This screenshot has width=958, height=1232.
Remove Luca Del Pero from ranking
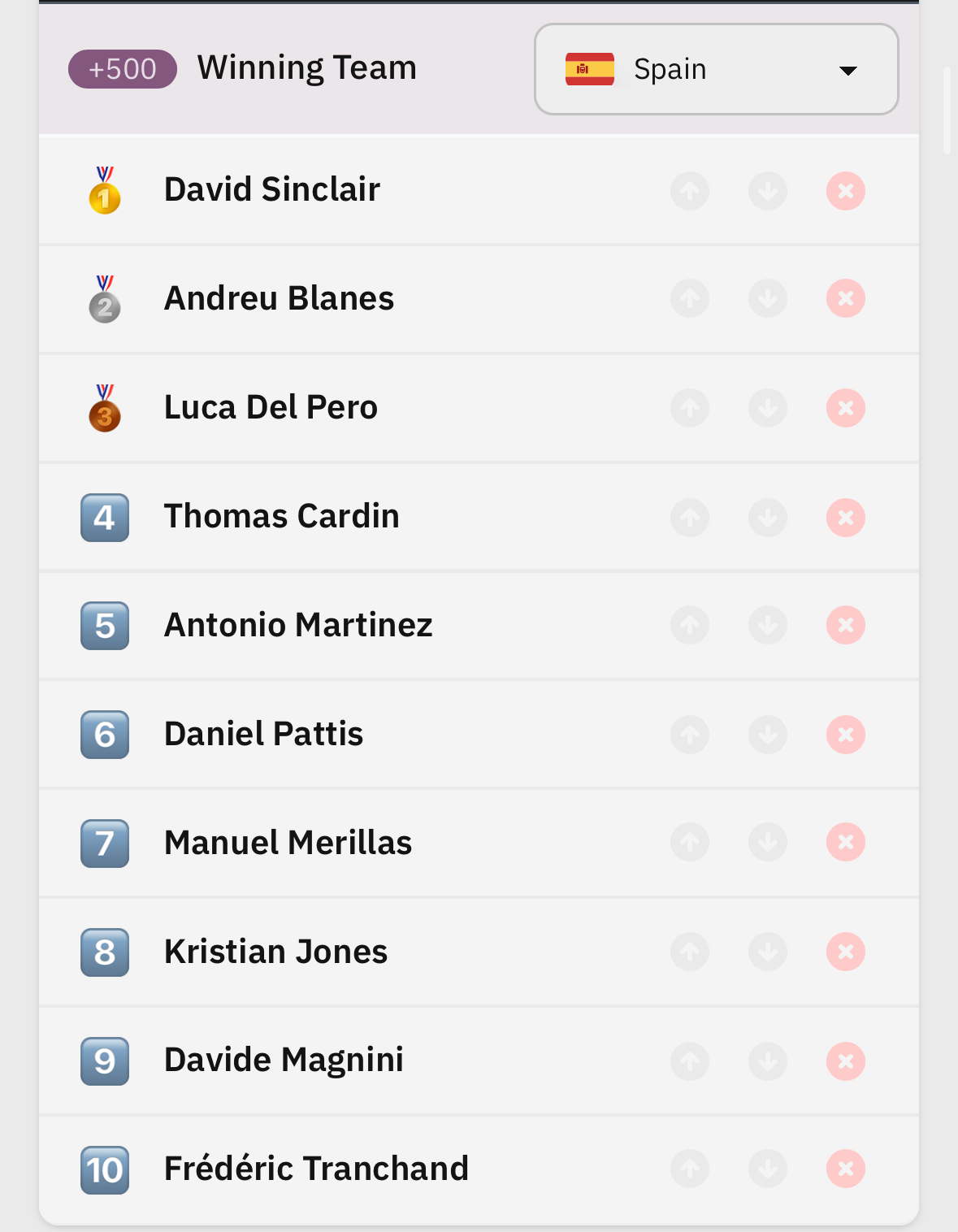click(x=846, y=408)
